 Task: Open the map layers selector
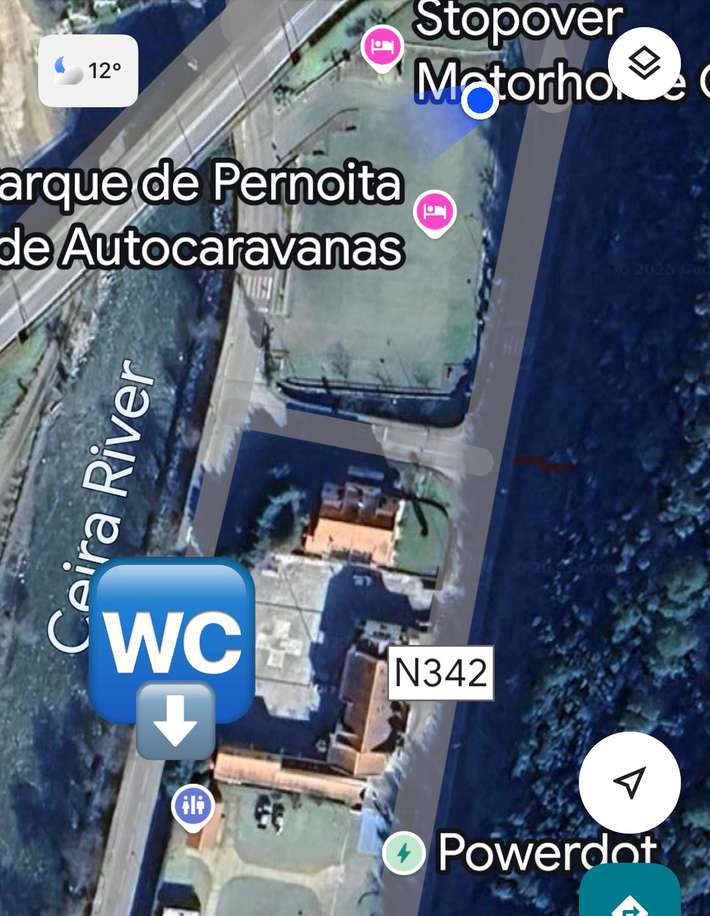point(644,63)
